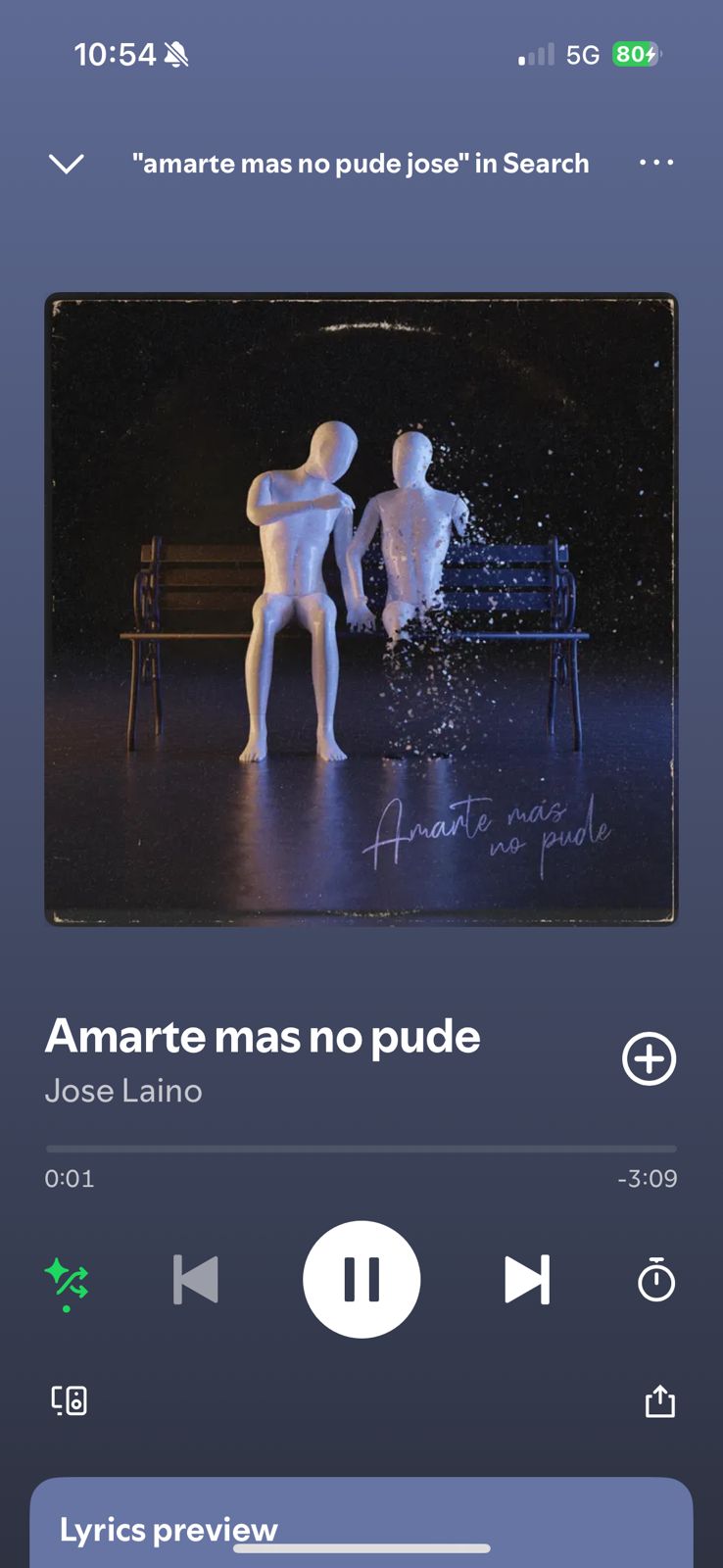This screenshot has height=1568, width=723.
Task: Toggle the smart shuffle mode
Action: point(67,1280)
